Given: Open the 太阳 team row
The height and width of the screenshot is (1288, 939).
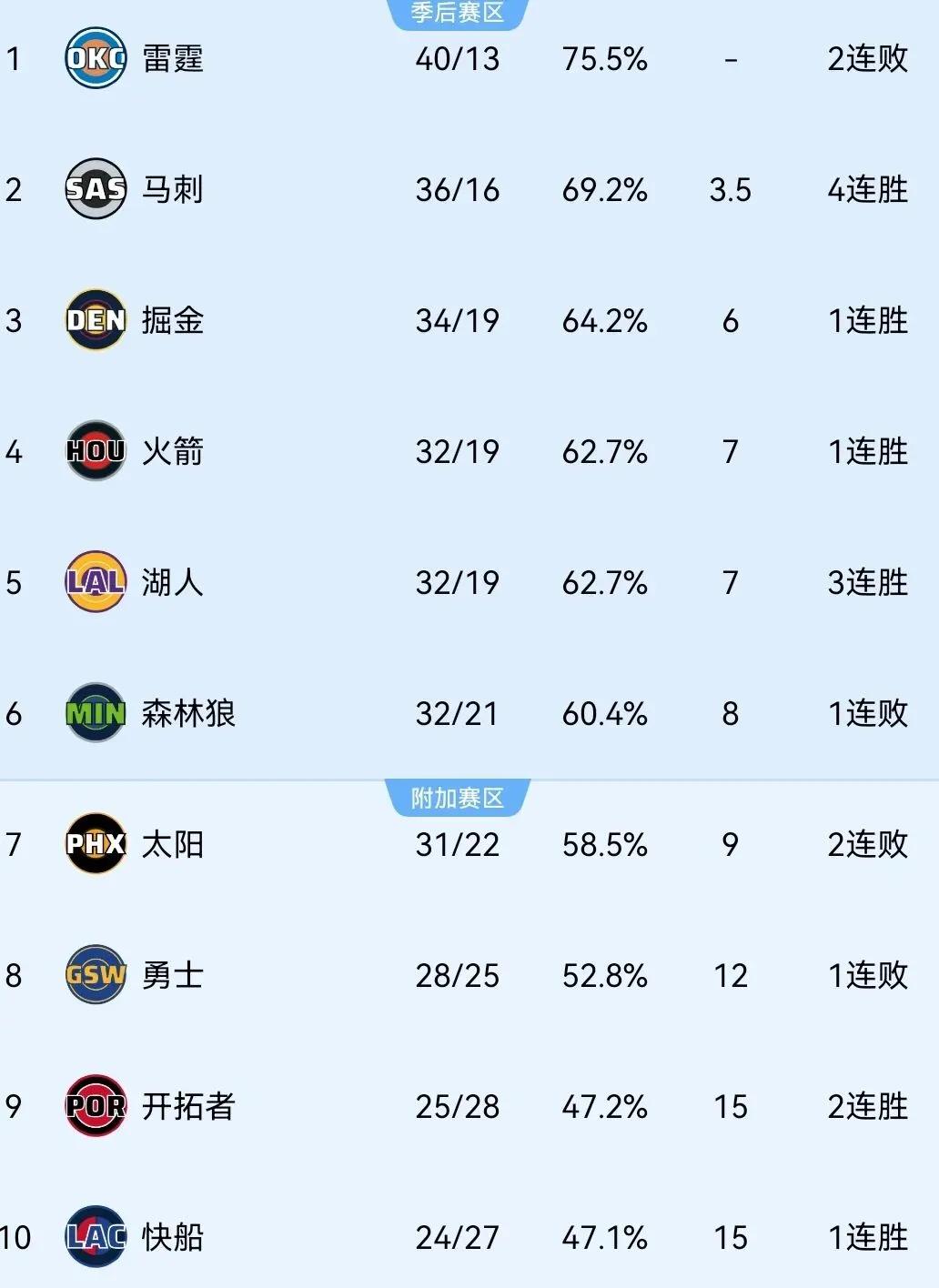Looking at the screenshot, I should click(172, 845).
